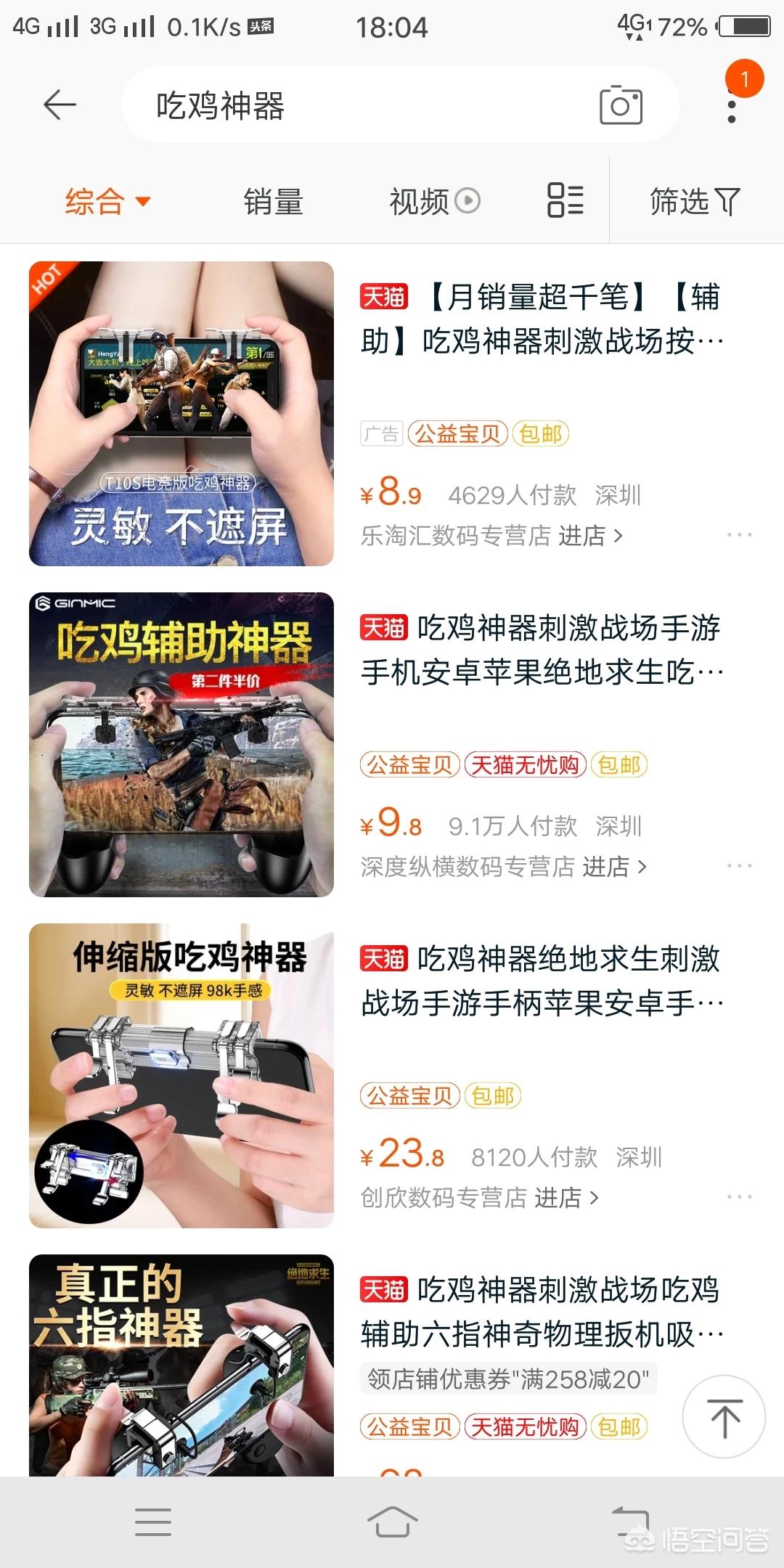Screen dimensions: 784x1568
Task: Tap the back-to-top arrow button
Action: click(724, 1417)
